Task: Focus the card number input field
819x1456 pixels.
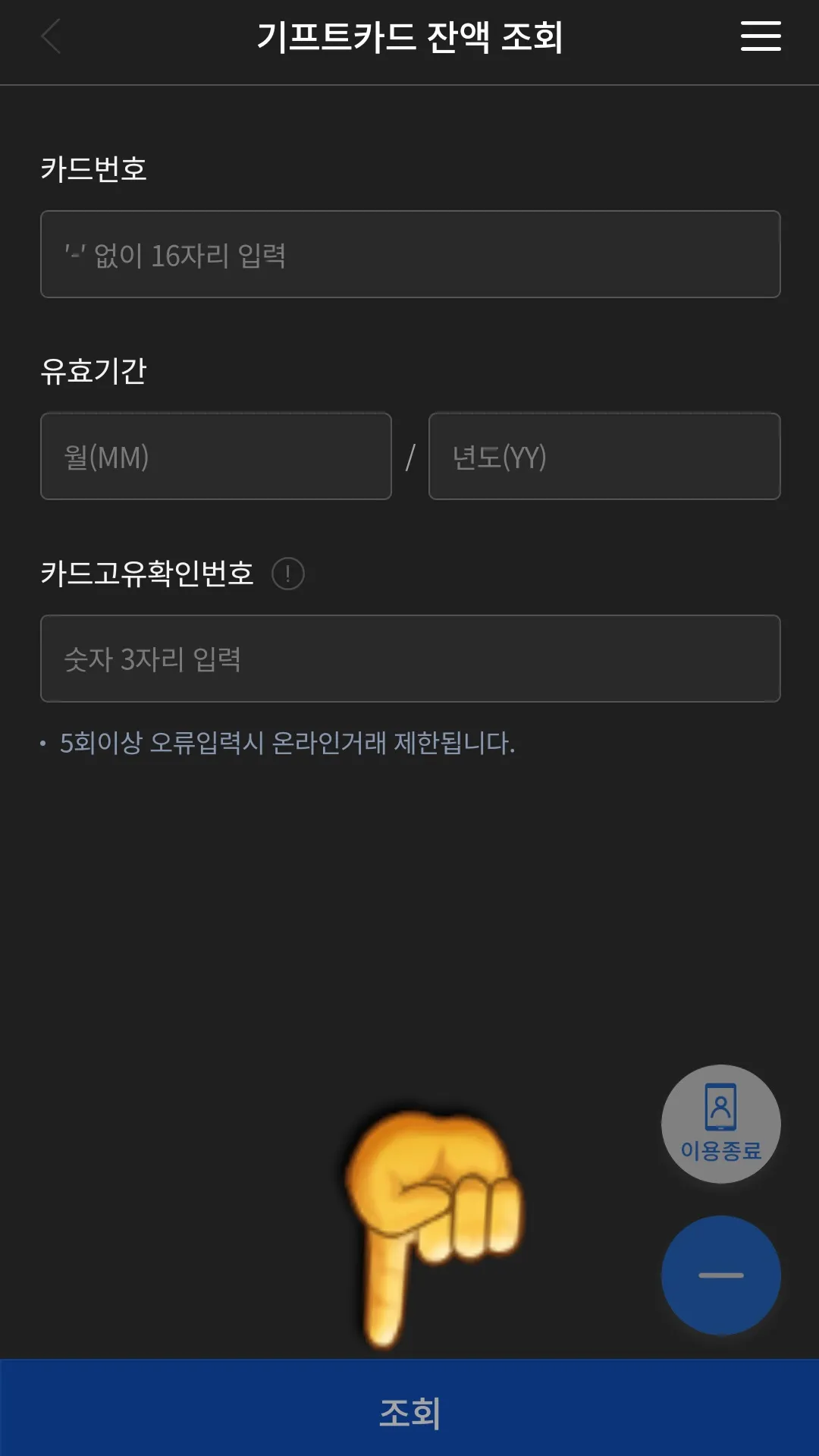Action: (409, 253)
